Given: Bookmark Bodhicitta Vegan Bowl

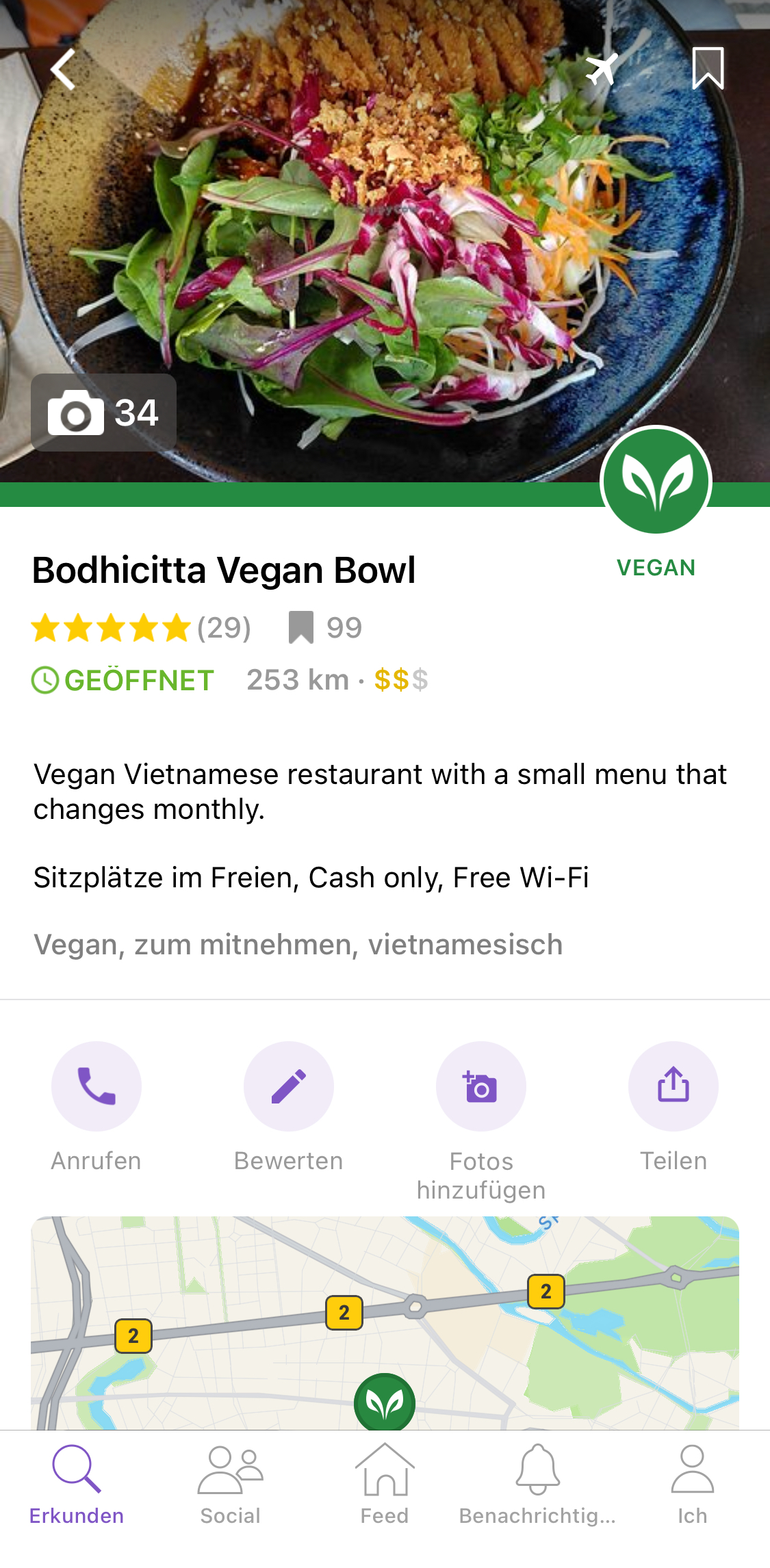Looking at the screenshot, I should 708,68.
